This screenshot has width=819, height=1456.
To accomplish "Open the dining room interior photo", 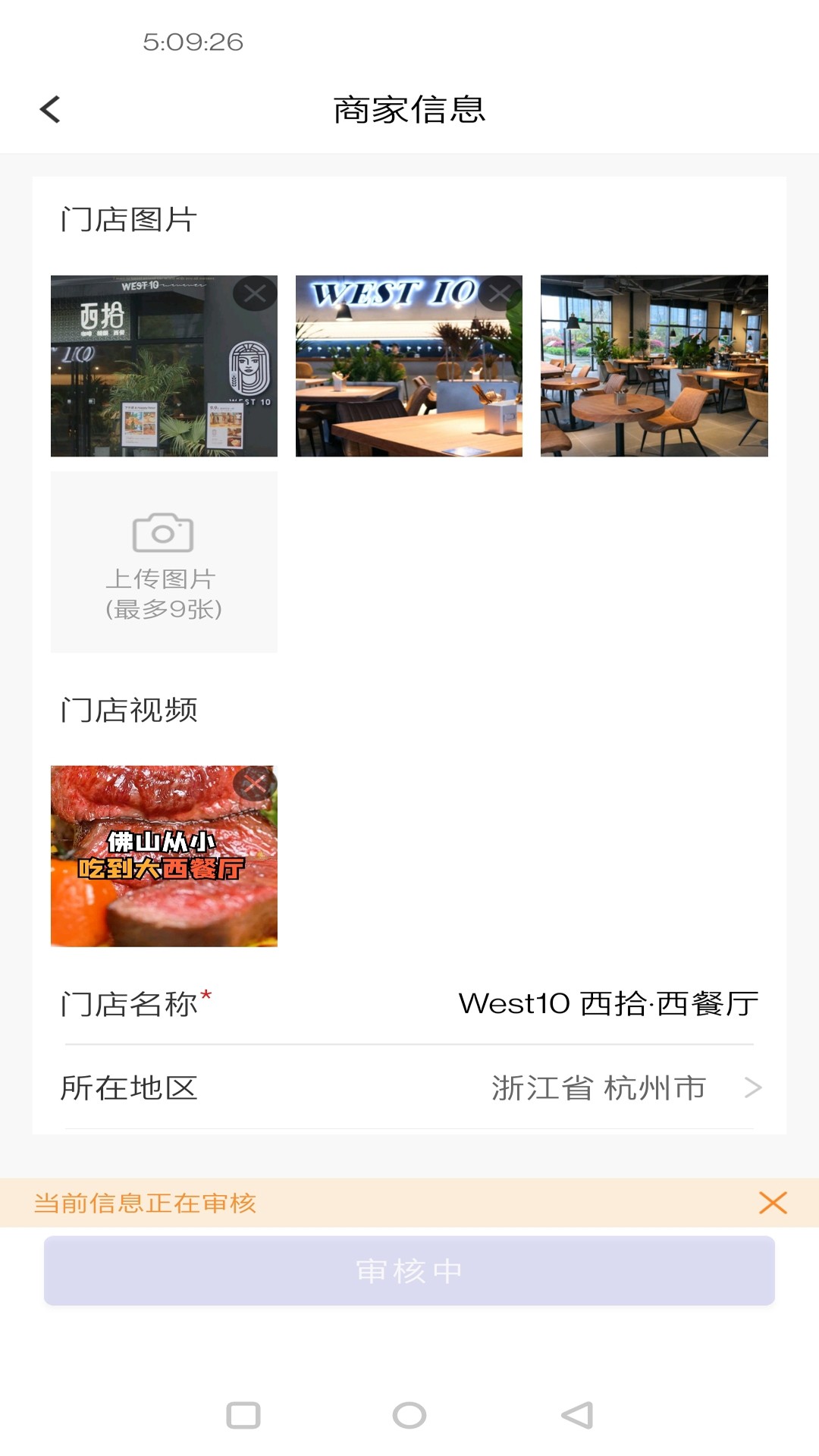I will tap(654, 365).
